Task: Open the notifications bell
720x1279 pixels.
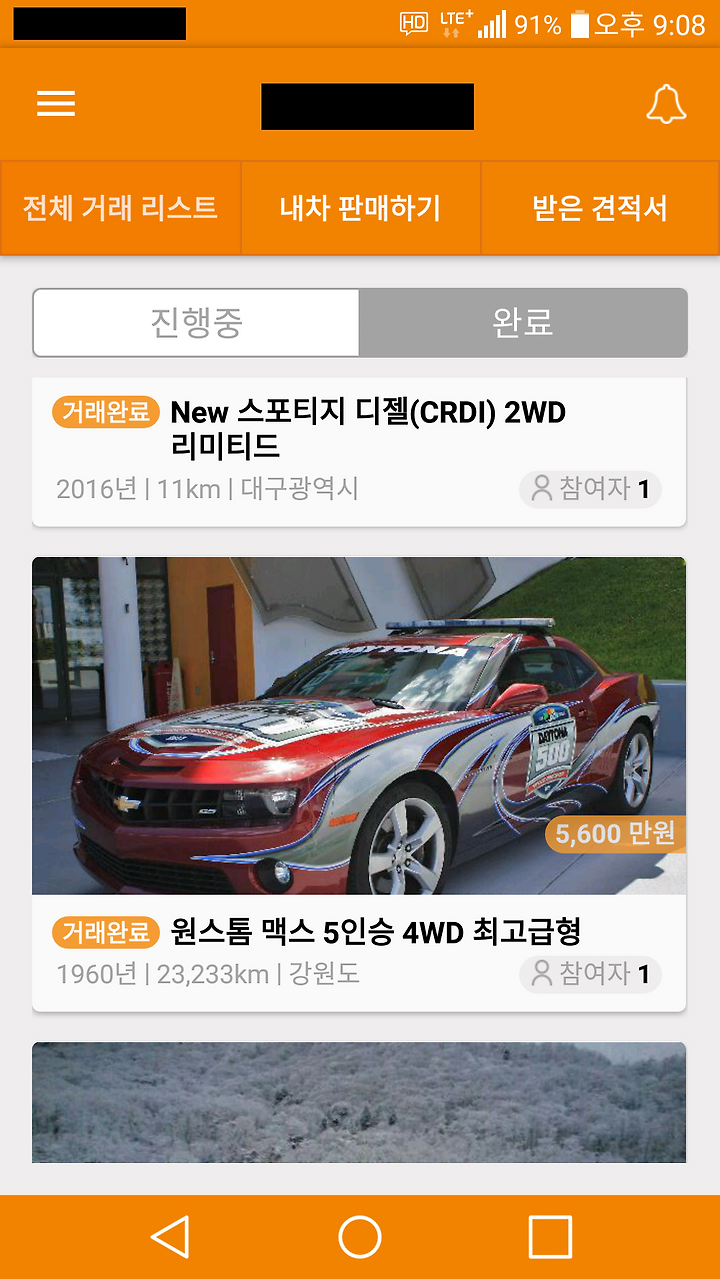Action: point(666,105)
